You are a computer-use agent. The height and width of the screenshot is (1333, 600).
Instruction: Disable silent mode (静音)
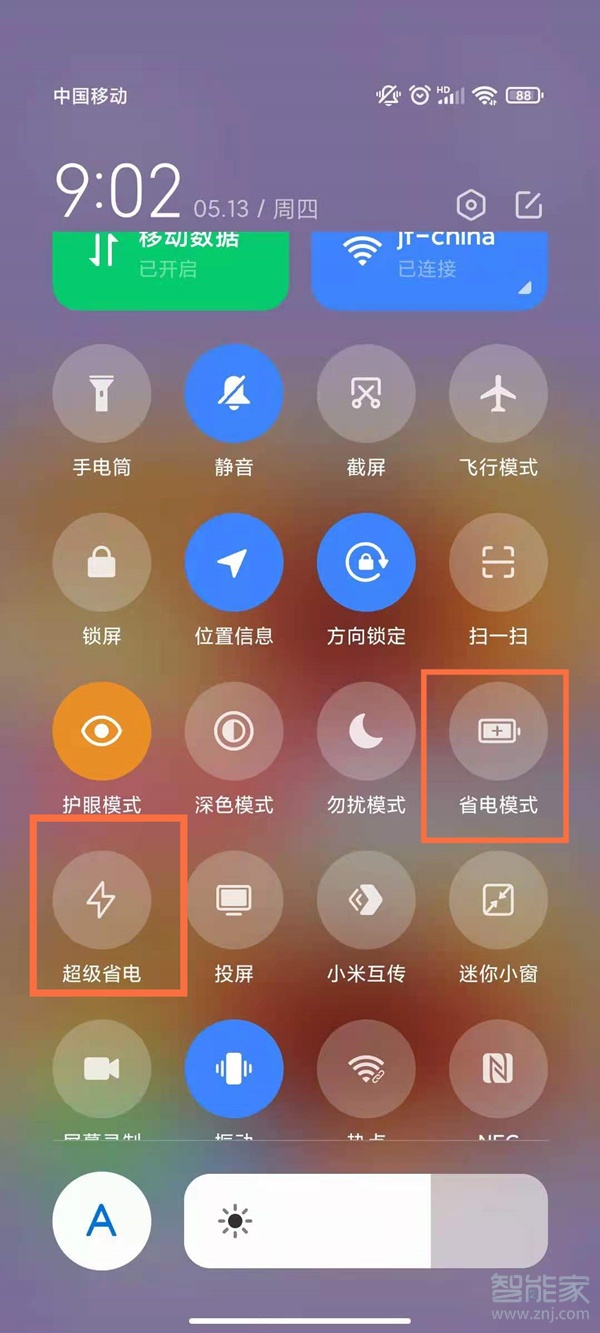[234, 395]
